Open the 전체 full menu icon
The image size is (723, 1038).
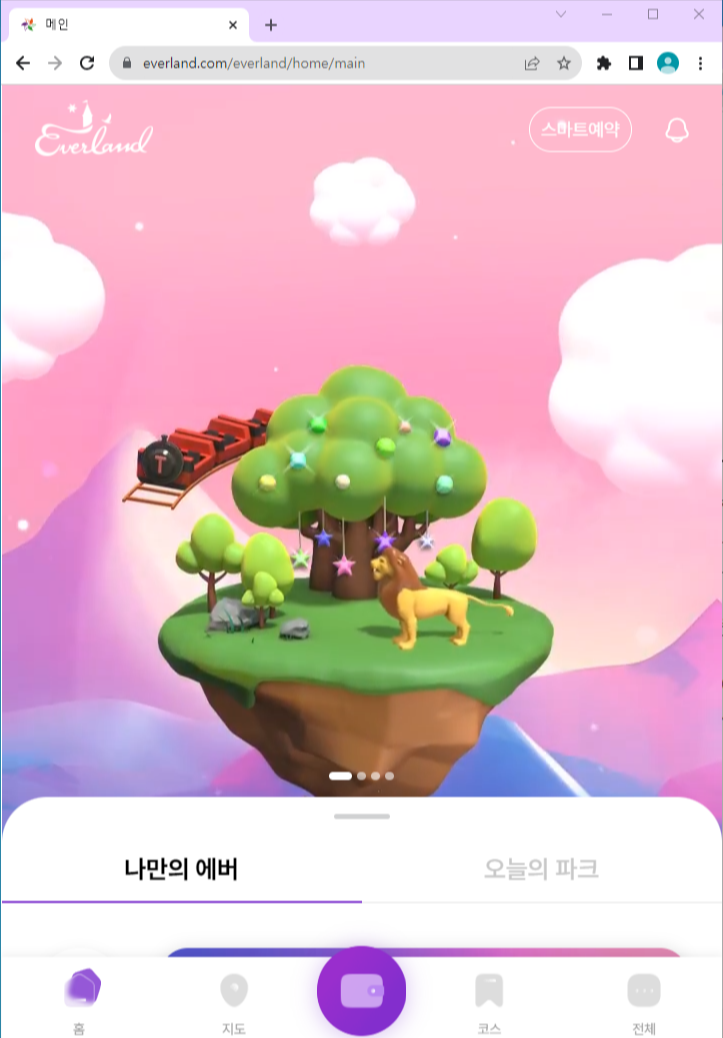(644, 990)
